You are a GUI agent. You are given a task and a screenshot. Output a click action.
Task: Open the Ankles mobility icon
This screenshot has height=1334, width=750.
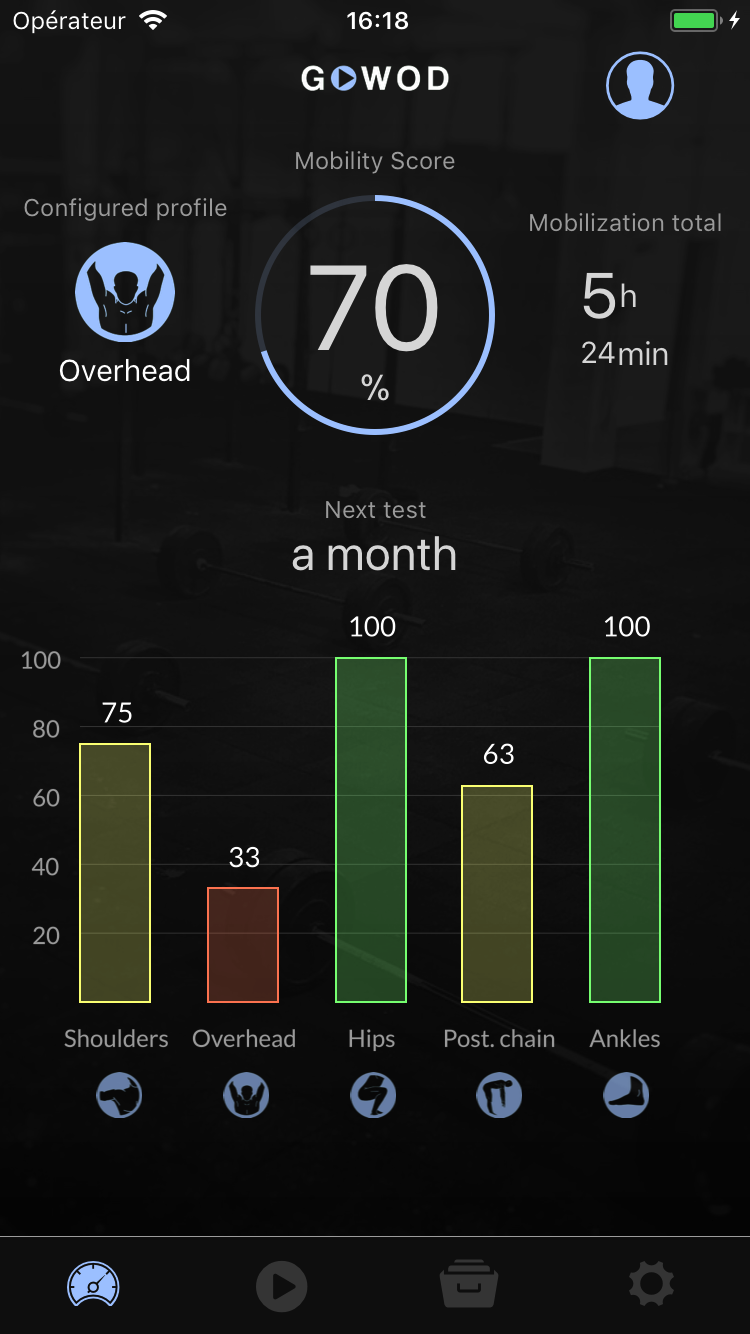click(x=626, y=1095)
